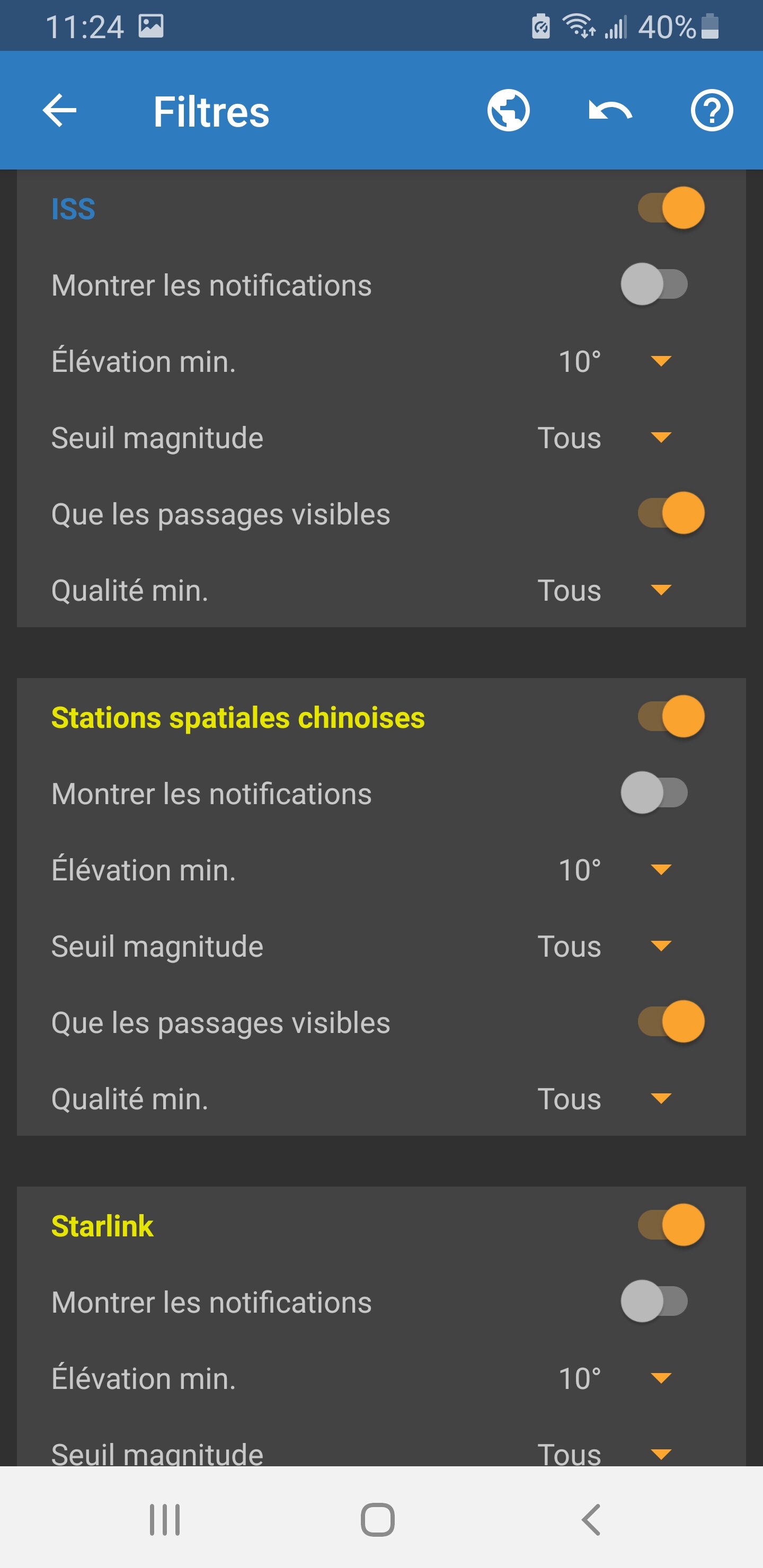Switch off the Starlink filter
This screenshot has width=763, height=1568.
671,1225
